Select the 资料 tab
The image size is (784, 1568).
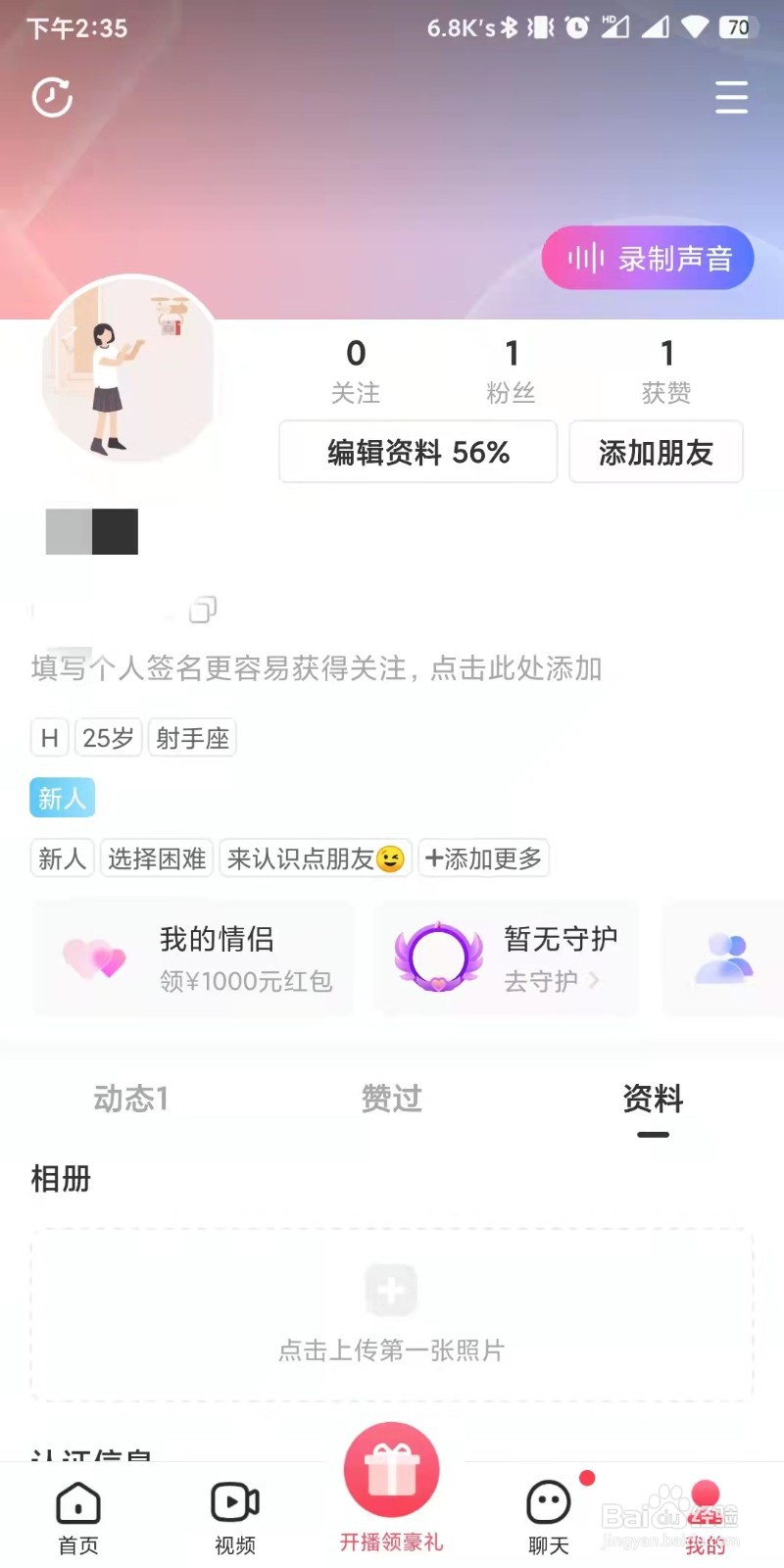652,1100
